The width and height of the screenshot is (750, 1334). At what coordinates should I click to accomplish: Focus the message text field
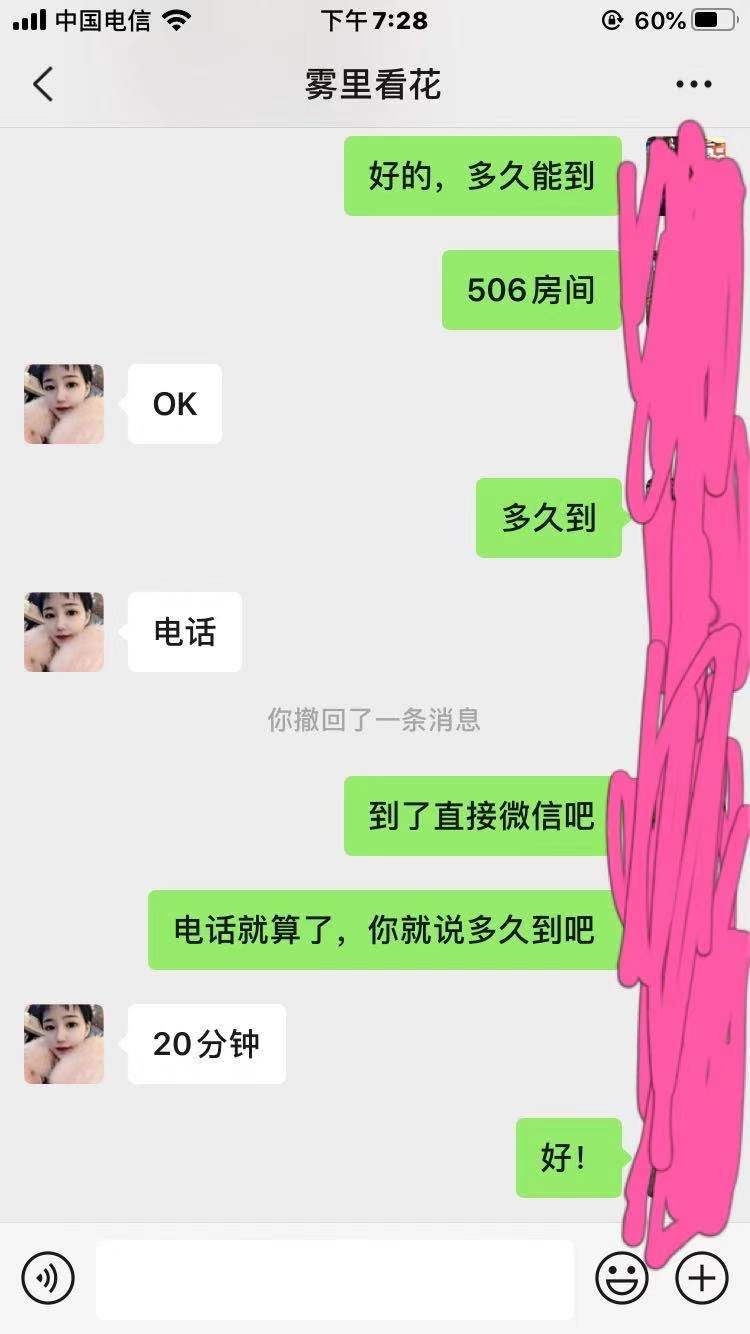click(335, 1278)
